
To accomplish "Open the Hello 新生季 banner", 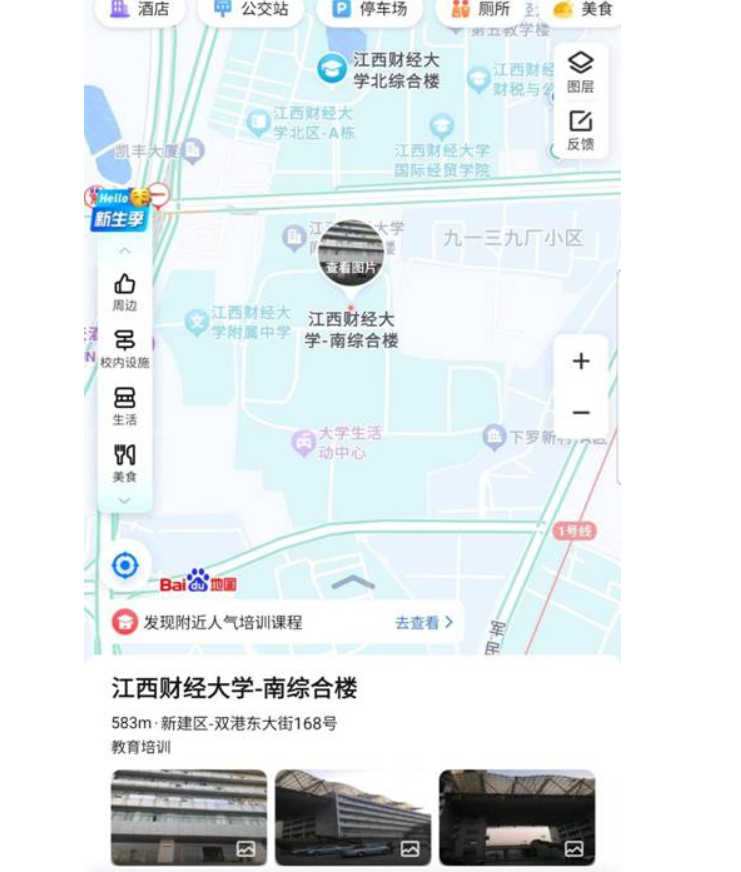I will point(120,210).
